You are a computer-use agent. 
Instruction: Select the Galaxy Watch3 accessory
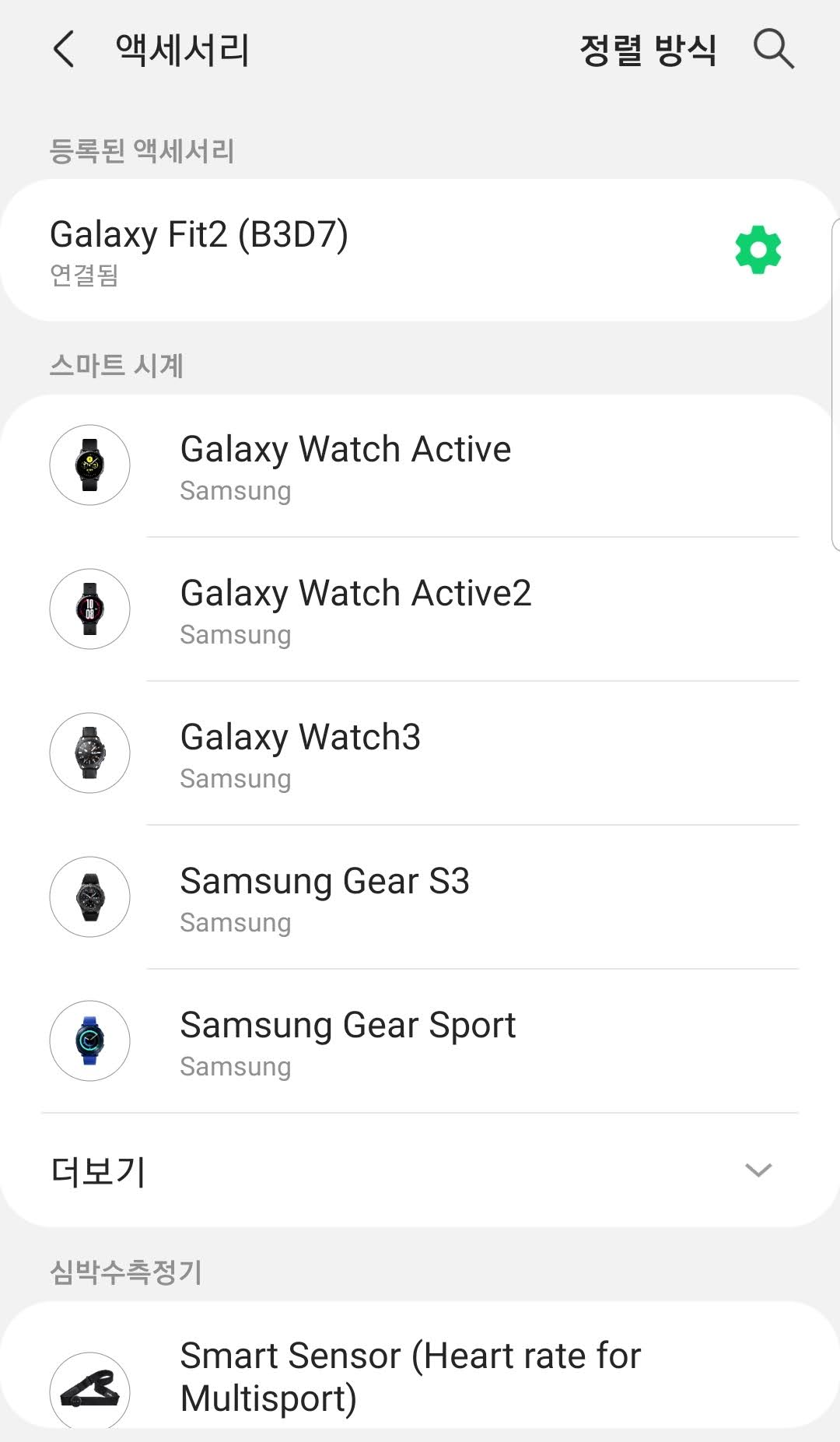click(x=420, y=753)
